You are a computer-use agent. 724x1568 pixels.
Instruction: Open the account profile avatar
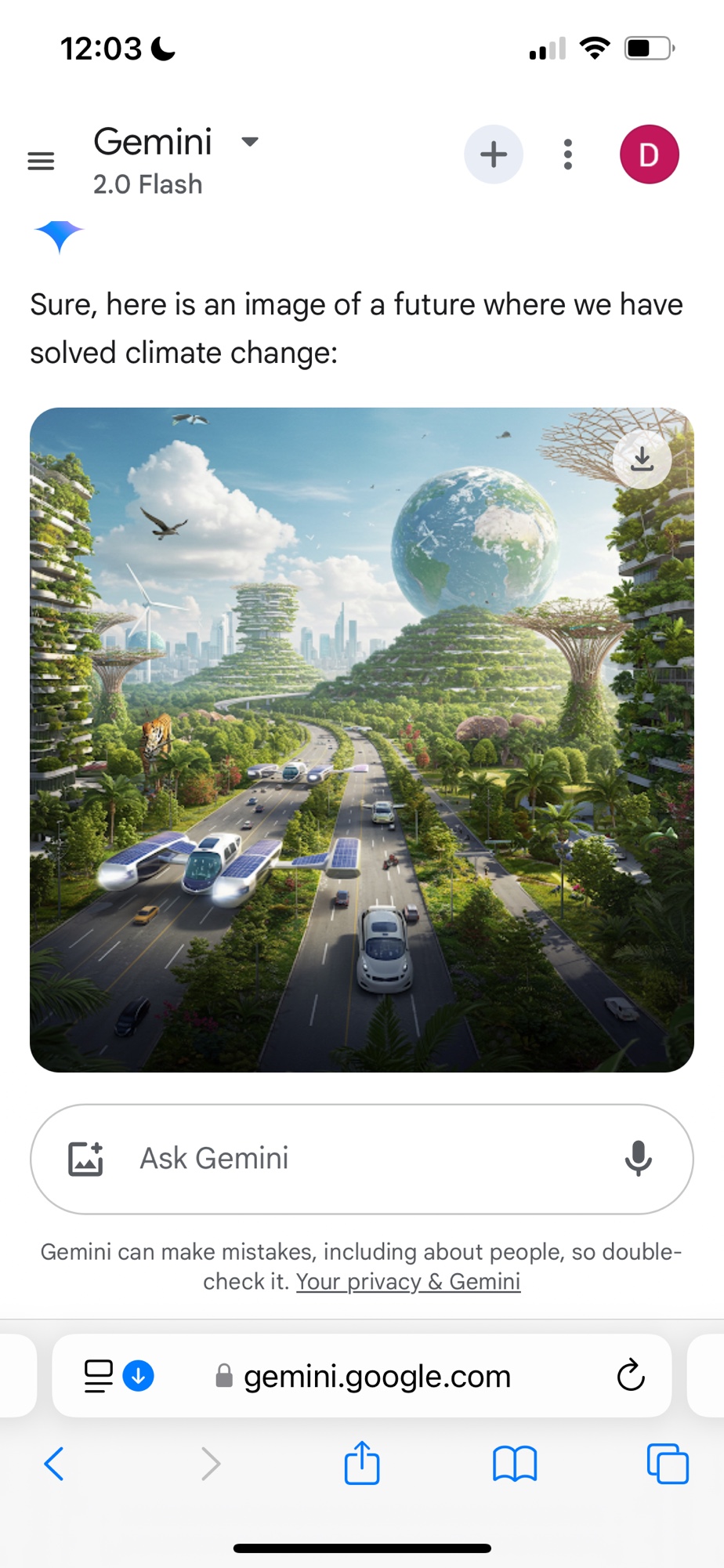point(649,154)
